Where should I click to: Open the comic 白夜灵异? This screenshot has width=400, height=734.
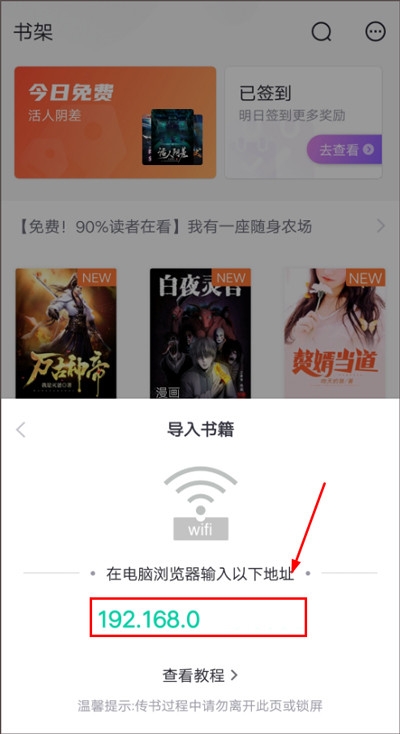pos(200,333)
